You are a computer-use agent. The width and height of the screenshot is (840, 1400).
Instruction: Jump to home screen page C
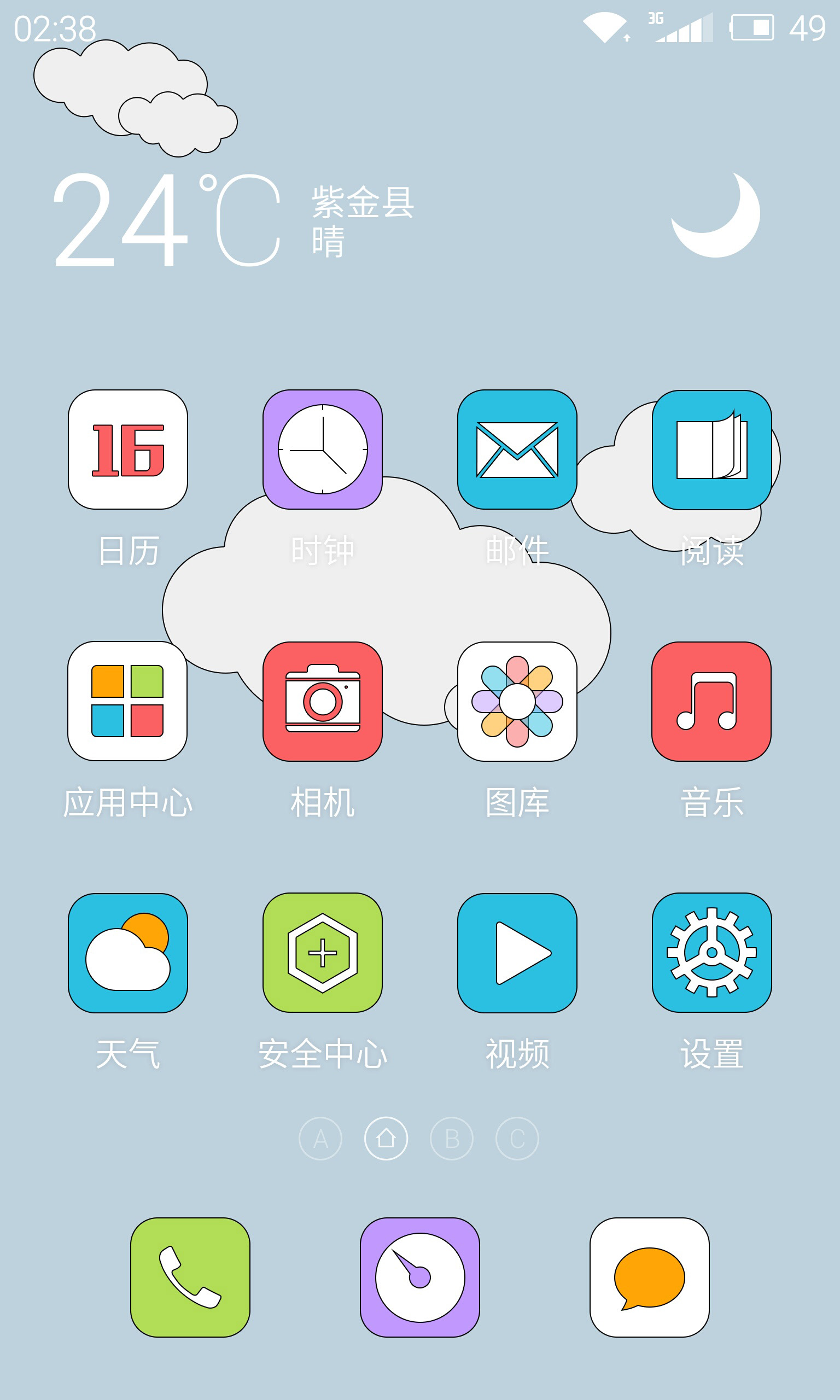click(x=517, y=1139)
